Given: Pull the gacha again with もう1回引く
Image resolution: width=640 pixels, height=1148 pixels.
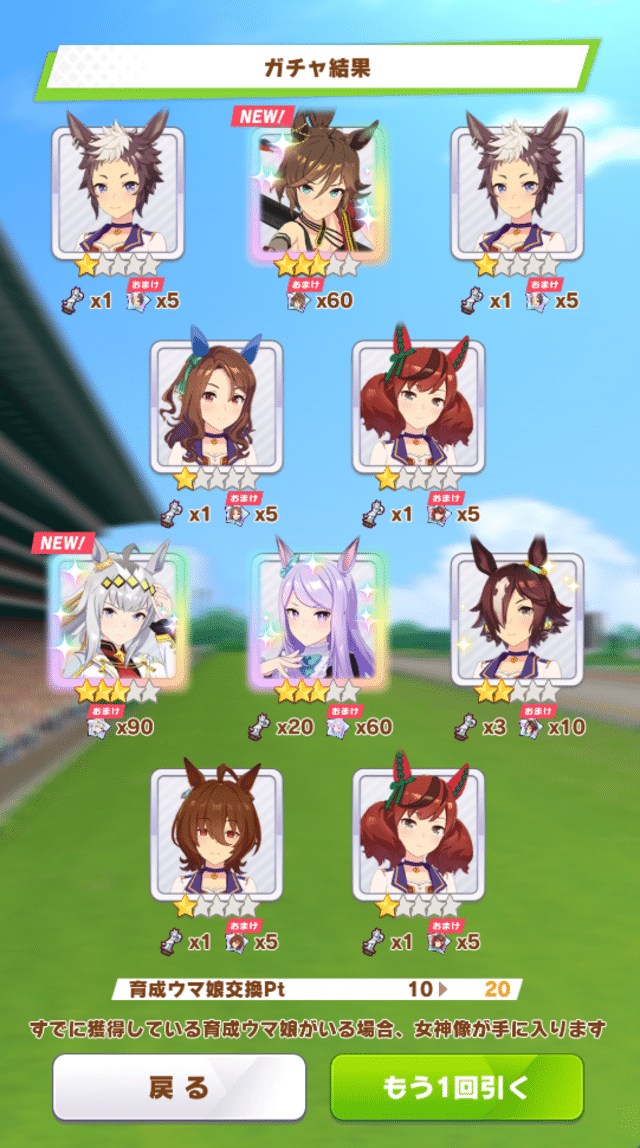Looking at the screenshot, I should point(457,1087).
